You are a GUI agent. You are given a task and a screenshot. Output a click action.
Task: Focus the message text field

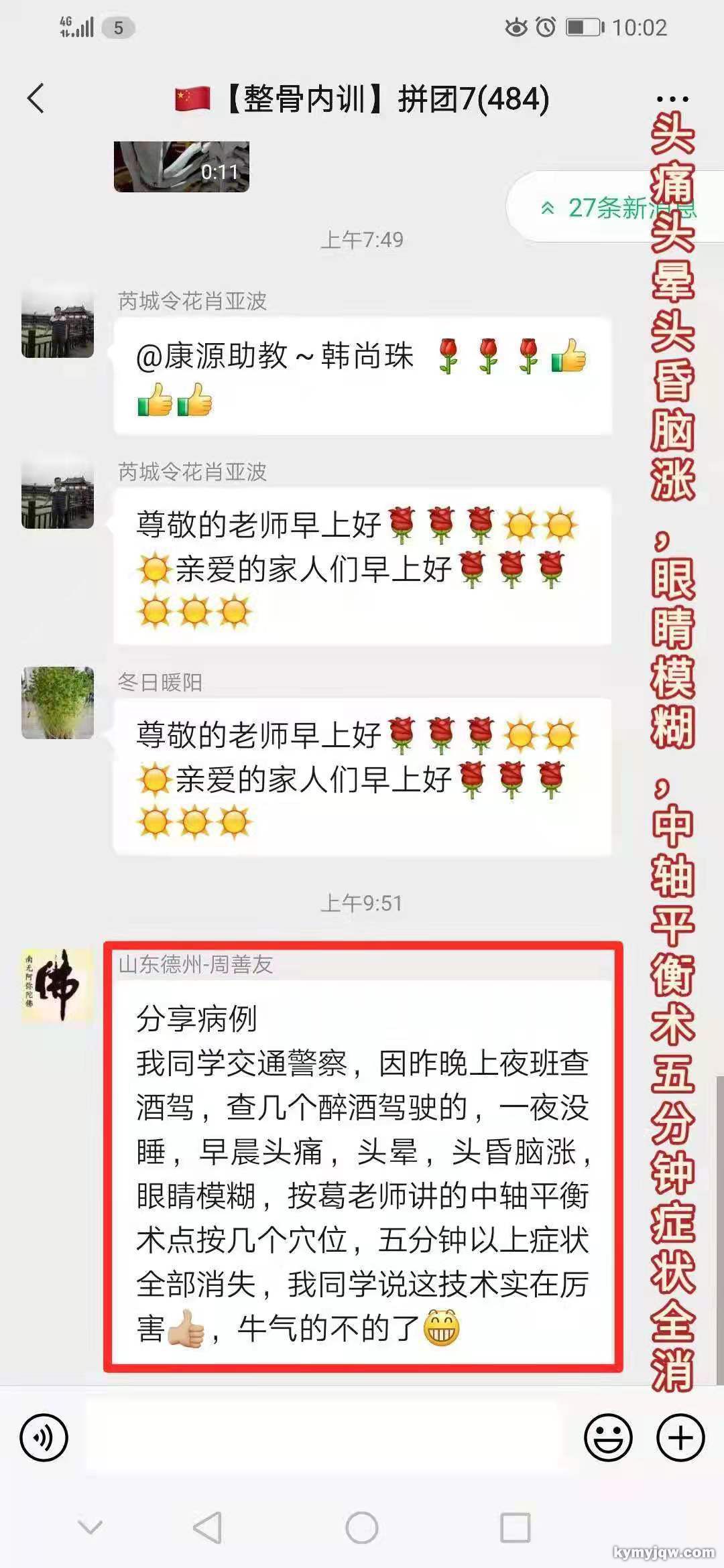point(322,1437)
